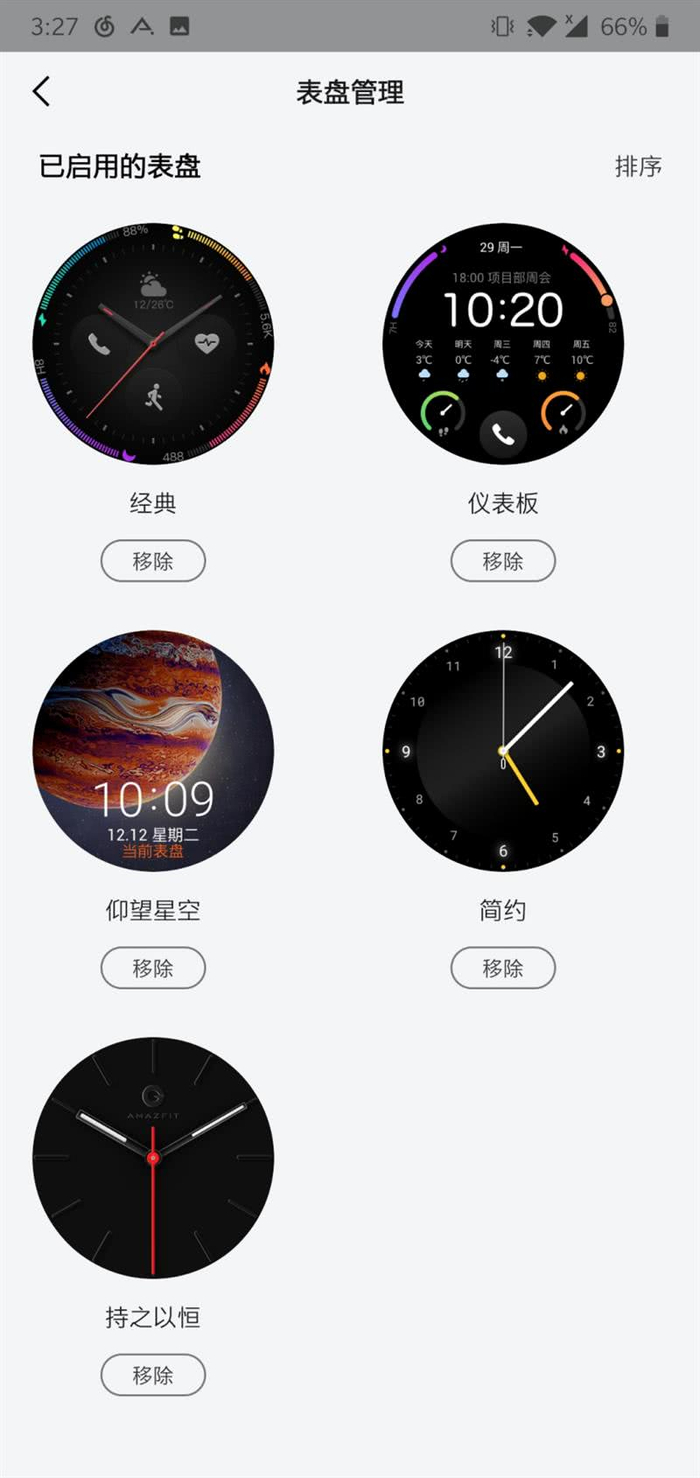
Task: Choose the 仰望星空 watch face
Action: point(153,750)
